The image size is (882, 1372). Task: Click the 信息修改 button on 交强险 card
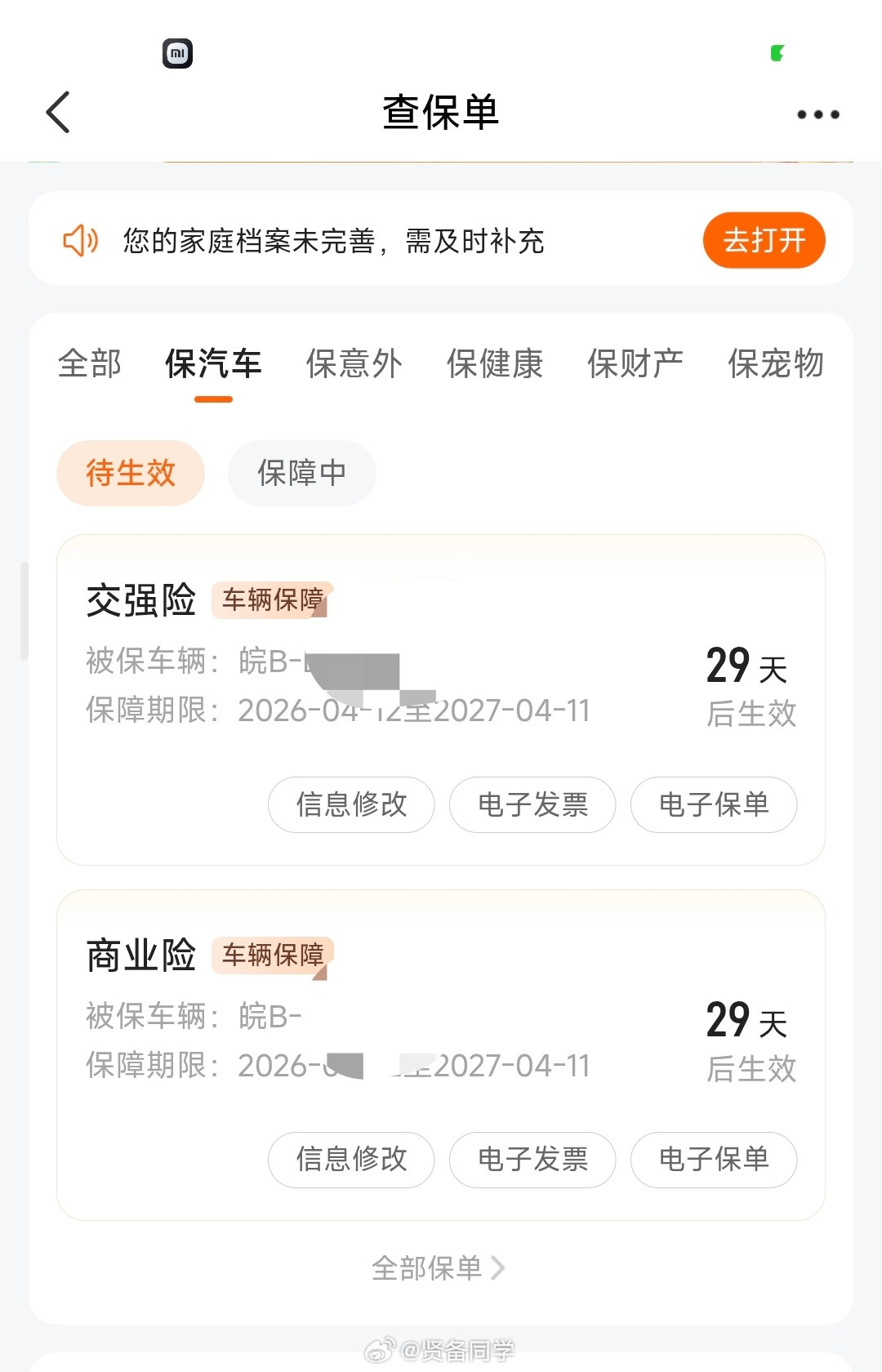pos(350,805)
